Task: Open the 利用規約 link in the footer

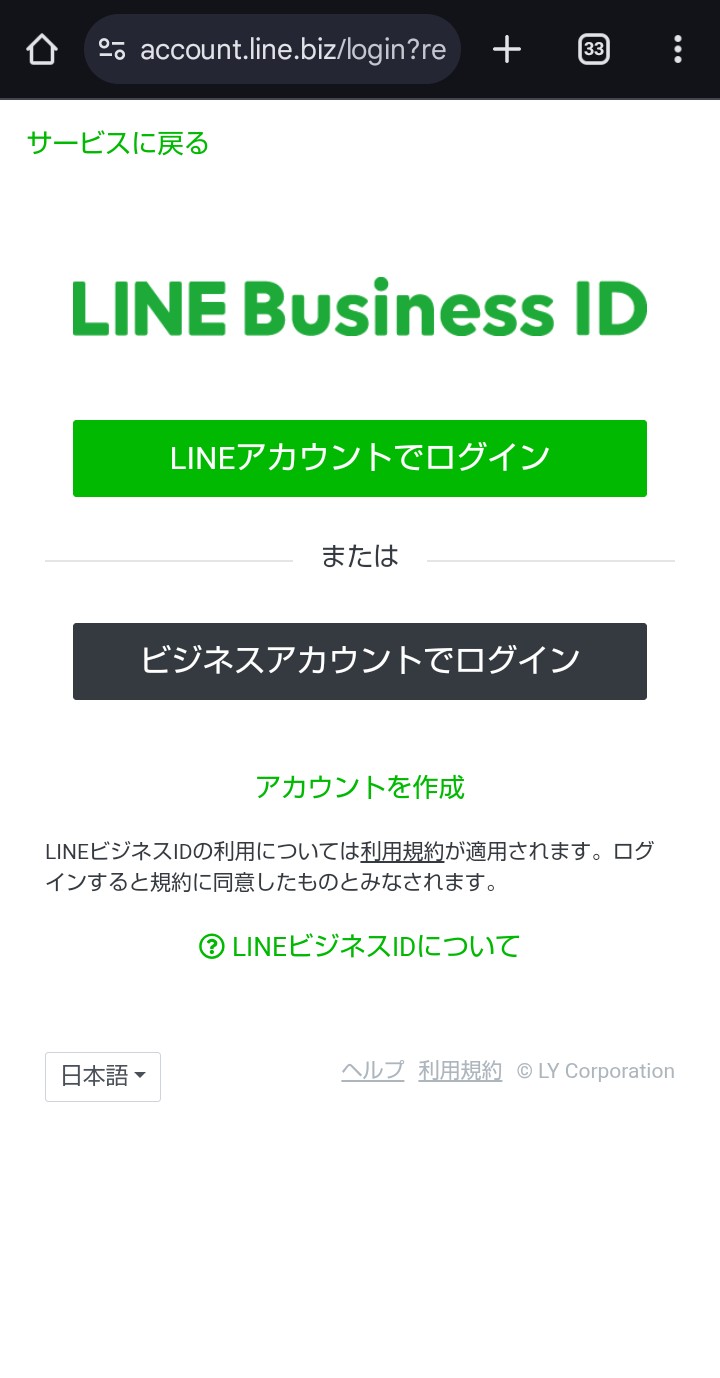Action: (460, 1071)
